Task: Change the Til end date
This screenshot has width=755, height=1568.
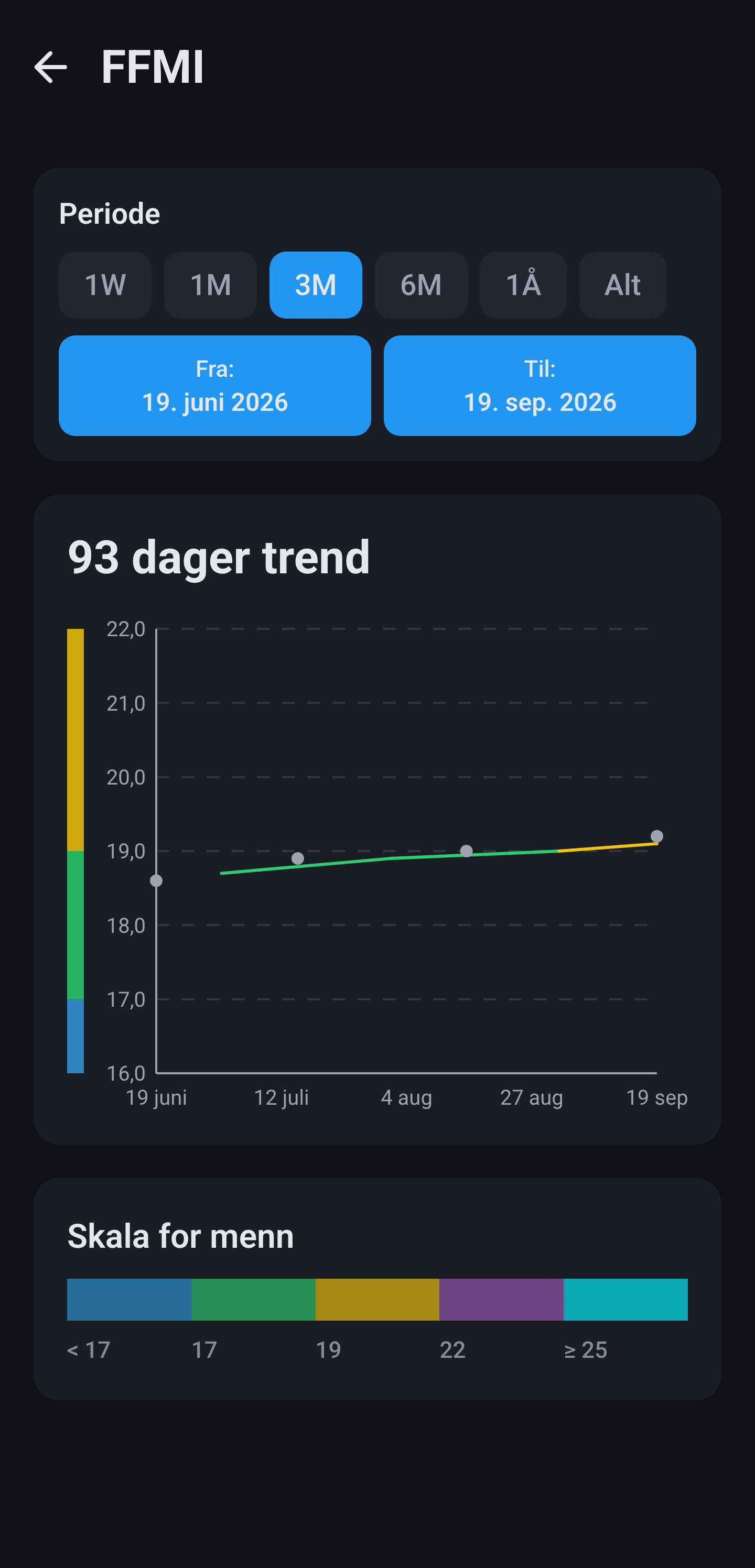Action: (x=540, y=385)
